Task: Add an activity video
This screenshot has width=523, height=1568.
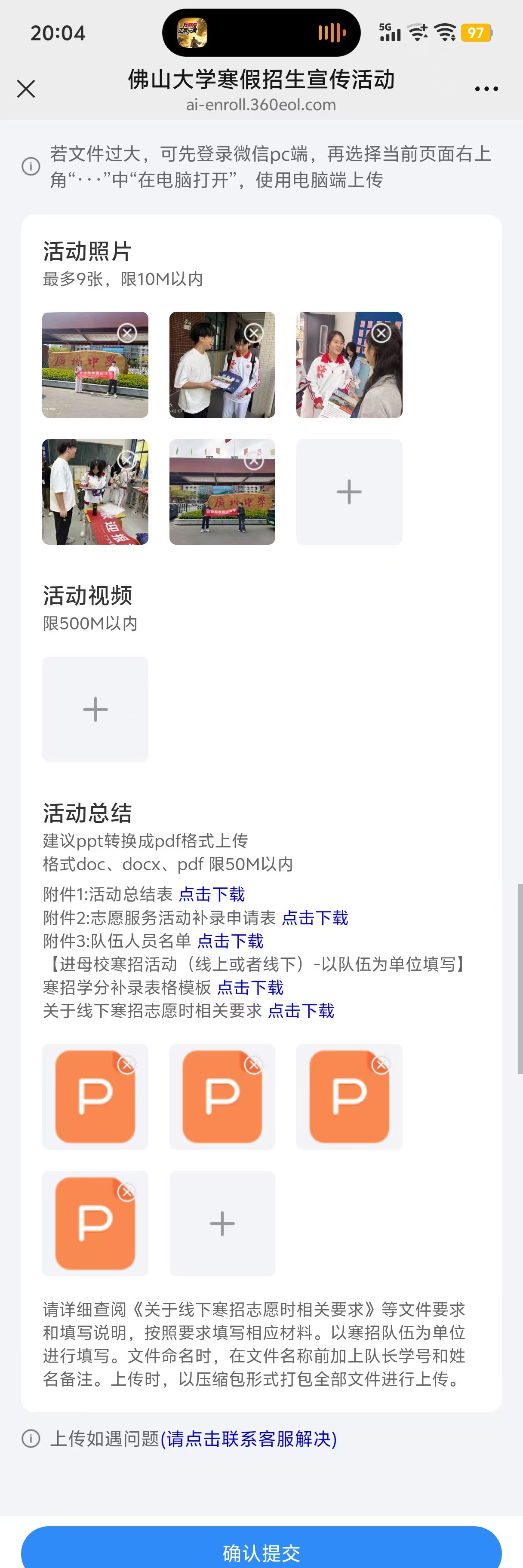Action: tap(95, 709)
